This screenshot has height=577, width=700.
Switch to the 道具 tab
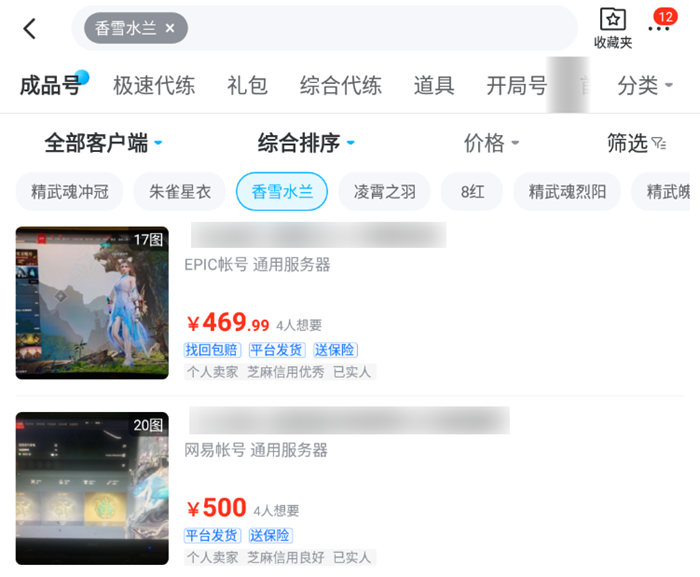[x=434, y=86]
